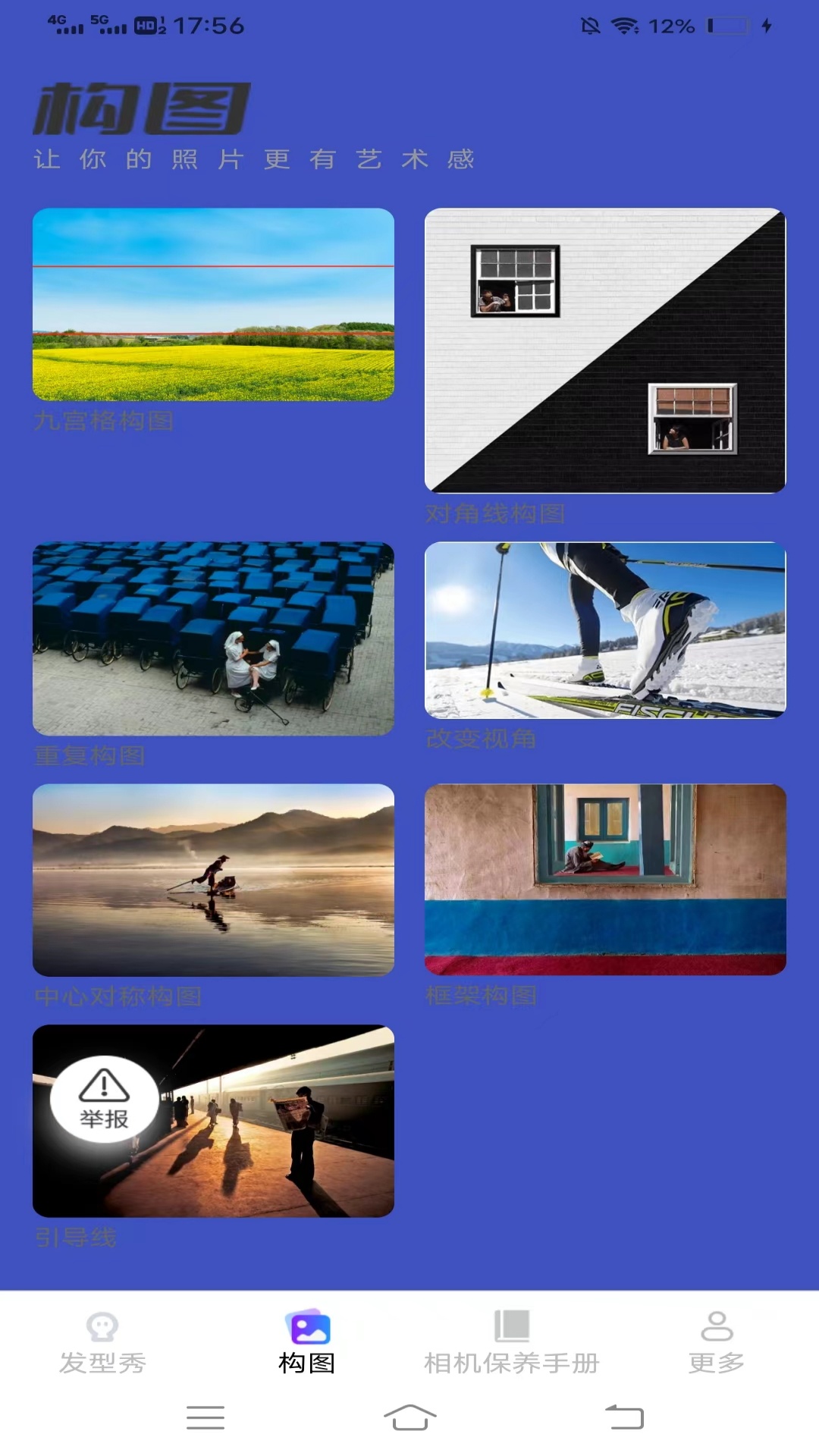View the 重复构图 blue carts tile
This screenshot has height=1456, width=819.
(213, 639)
